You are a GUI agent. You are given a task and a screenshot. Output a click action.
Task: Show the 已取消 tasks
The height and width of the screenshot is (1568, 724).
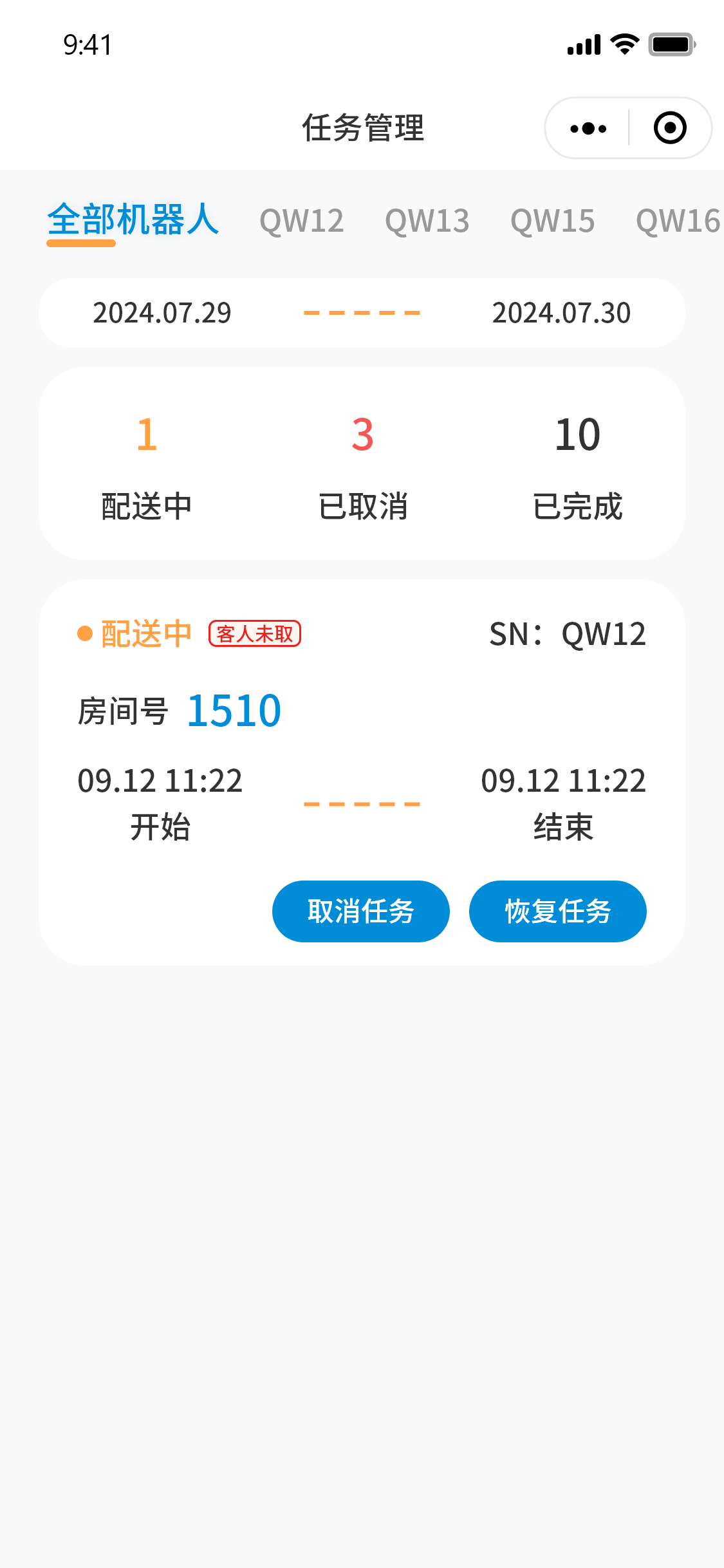click(362, 465)
